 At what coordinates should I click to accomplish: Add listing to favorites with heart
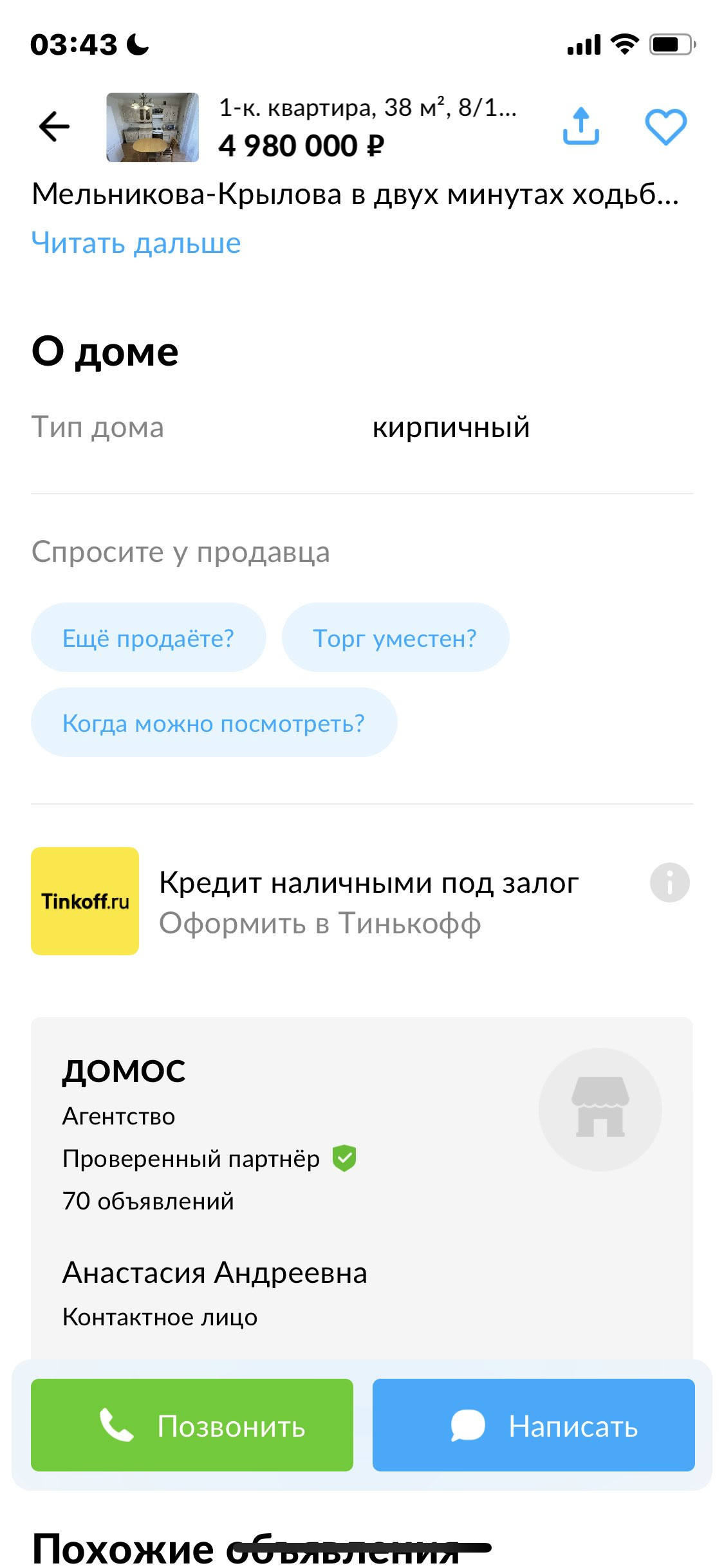point(665,127)
